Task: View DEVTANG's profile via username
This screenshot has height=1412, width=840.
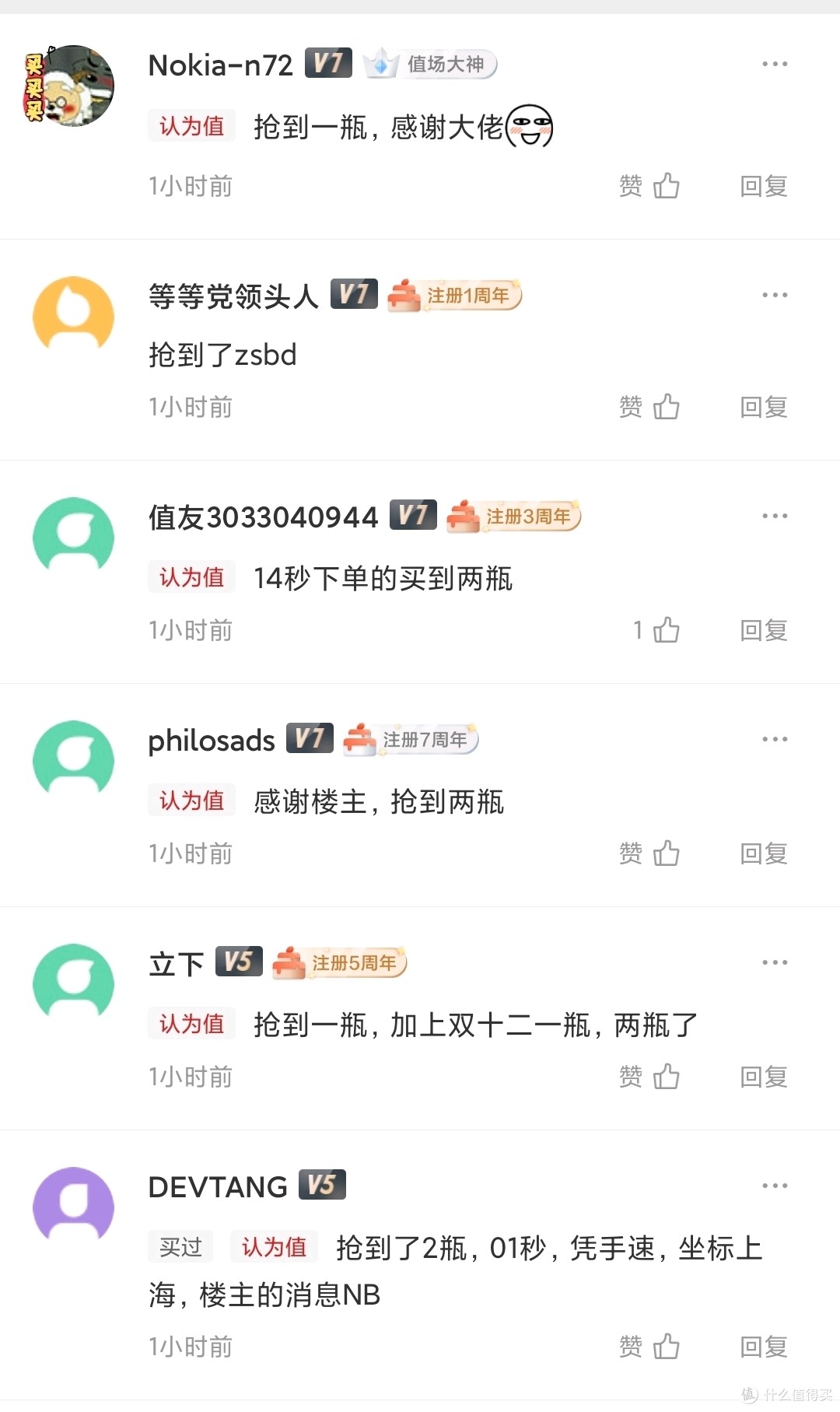Action: [218, 1187]
